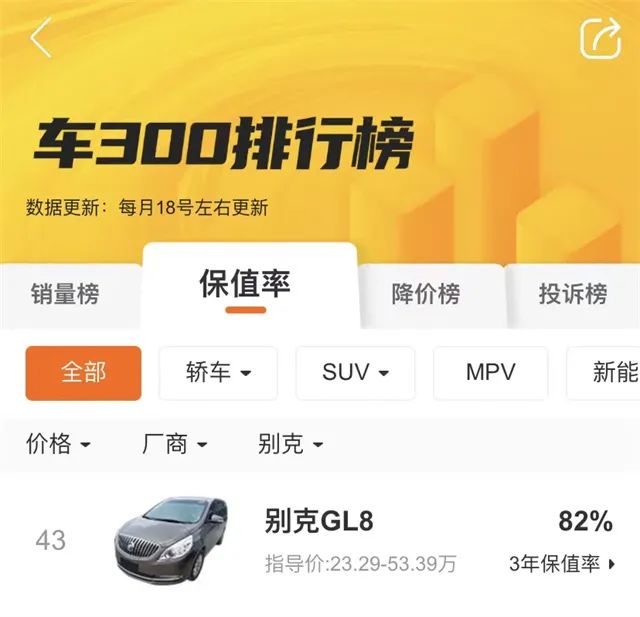
Task: Filter the list by MPV
Action: [x=490, y=373]
